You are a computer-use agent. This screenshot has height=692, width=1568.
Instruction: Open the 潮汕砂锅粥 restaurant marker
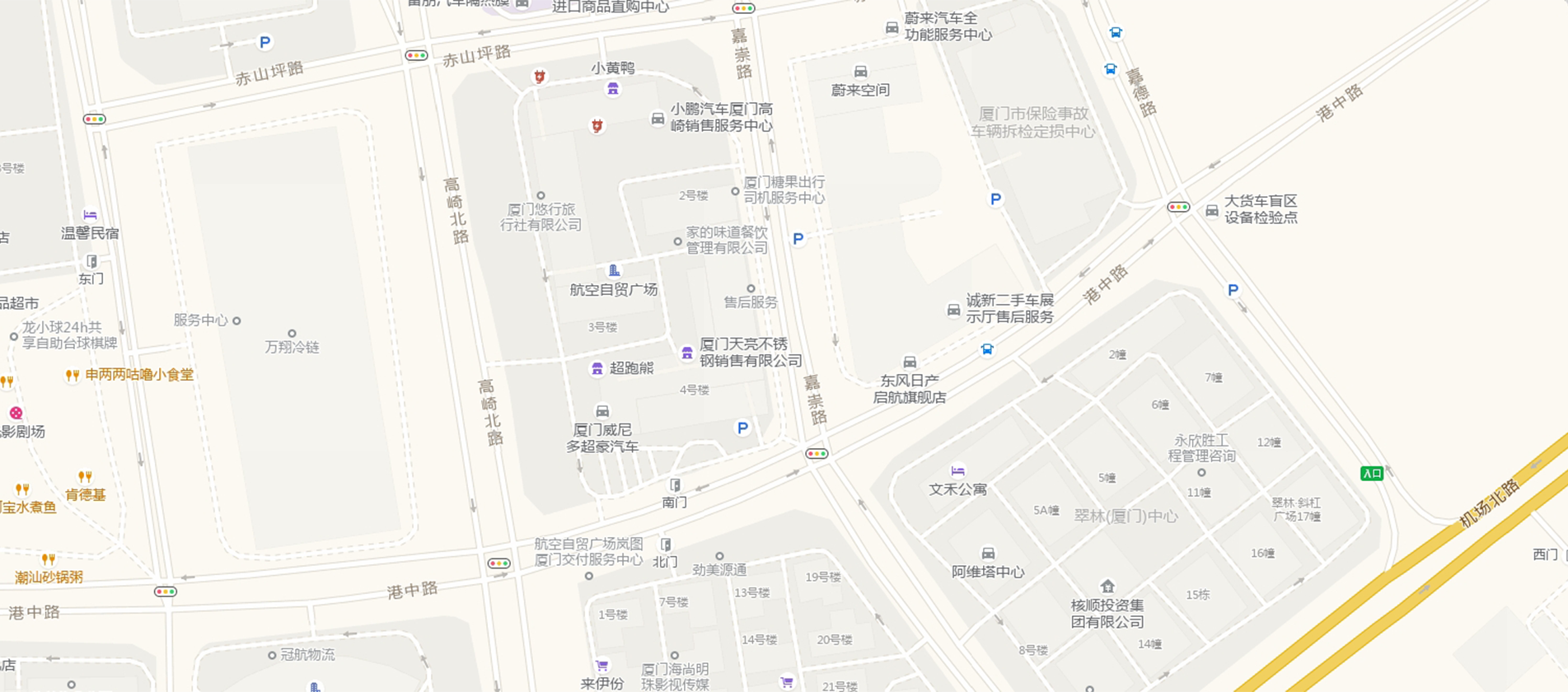tap(49, 560)
